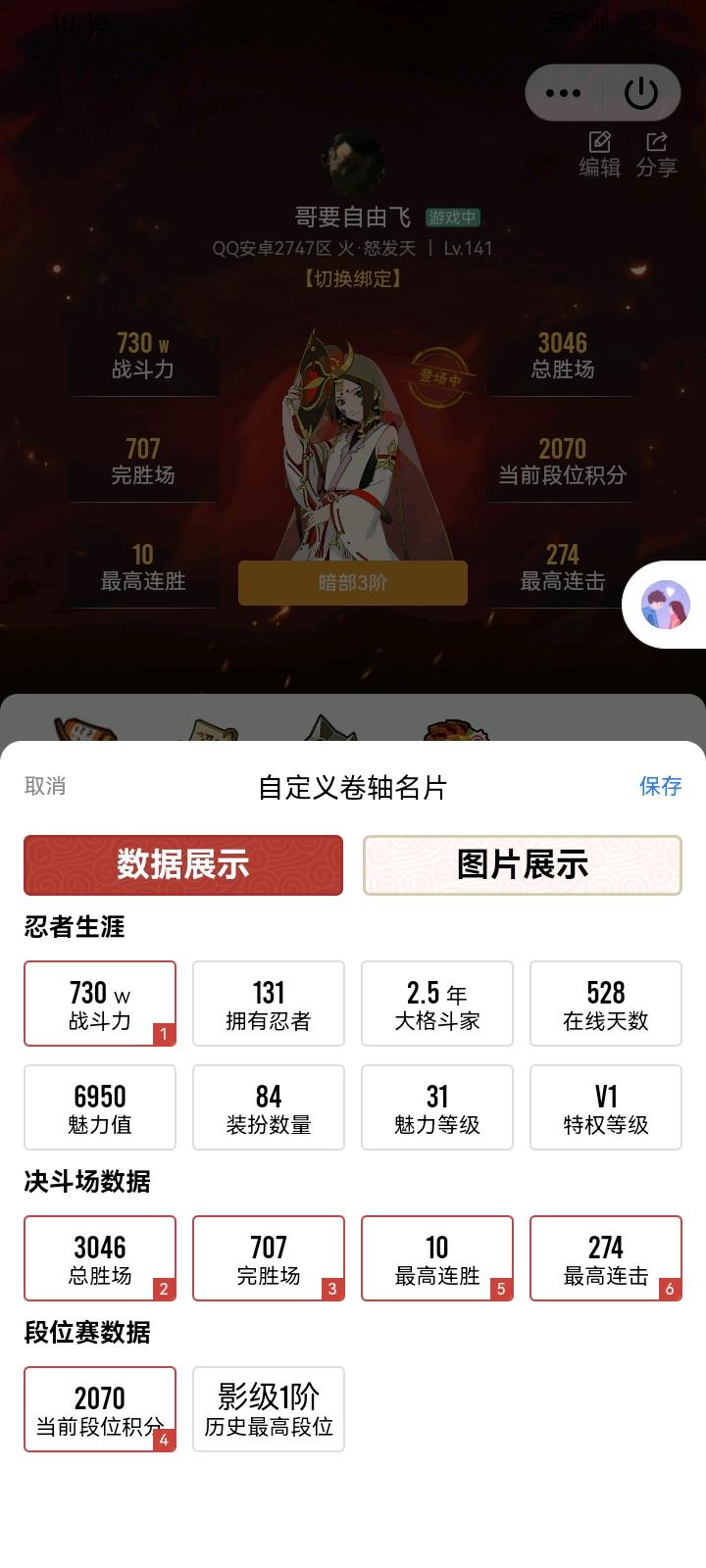Tap 取消 to cancel customization
The image size is (706, 1568).
click(x=45, y=786)
